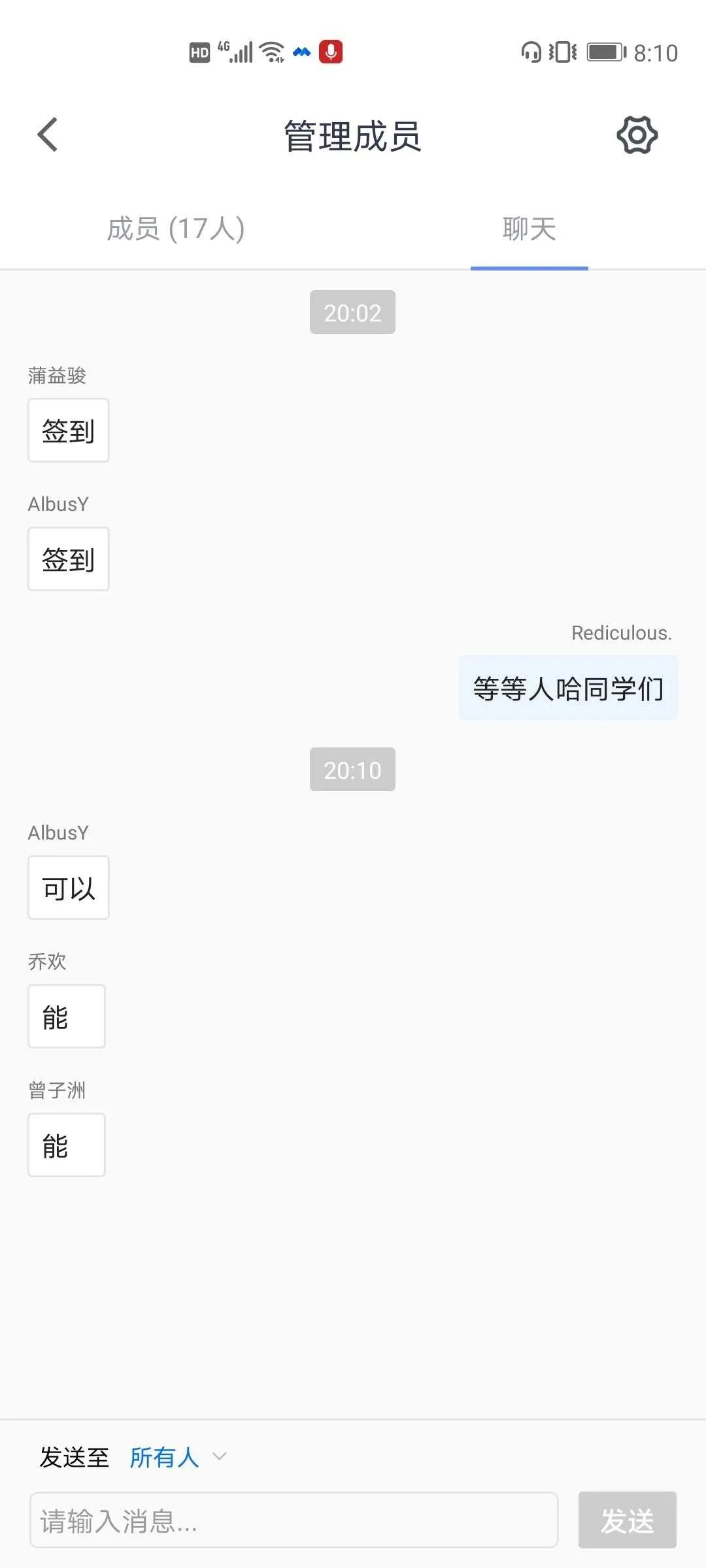Expand the 所有人 recipient dropdown
Viewport: 706px width, 1568px height.
coord(178,1457)
